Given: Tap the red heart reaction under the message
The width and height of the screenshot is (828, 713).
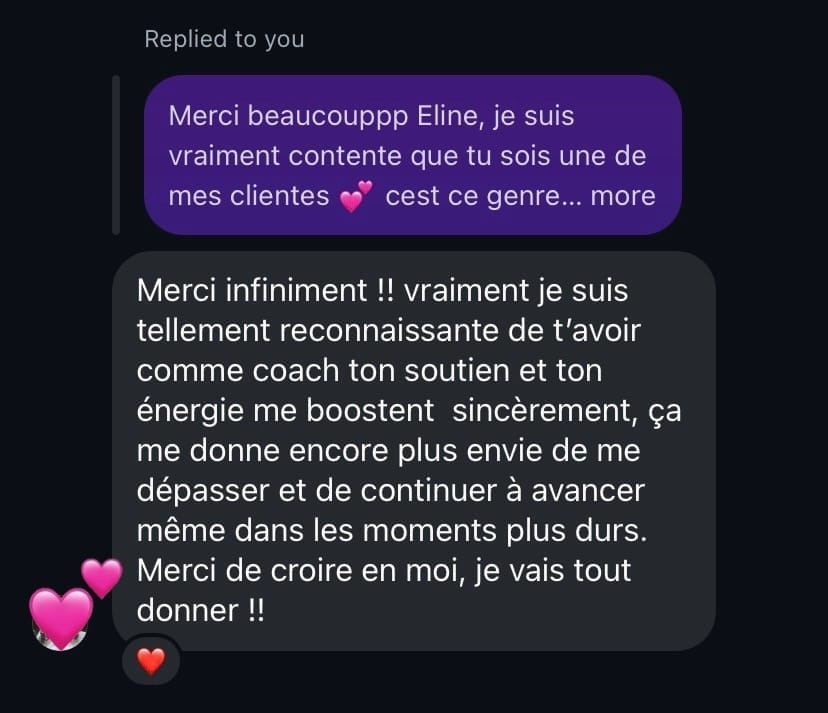Looking at the screenshot, I should 150,661.
